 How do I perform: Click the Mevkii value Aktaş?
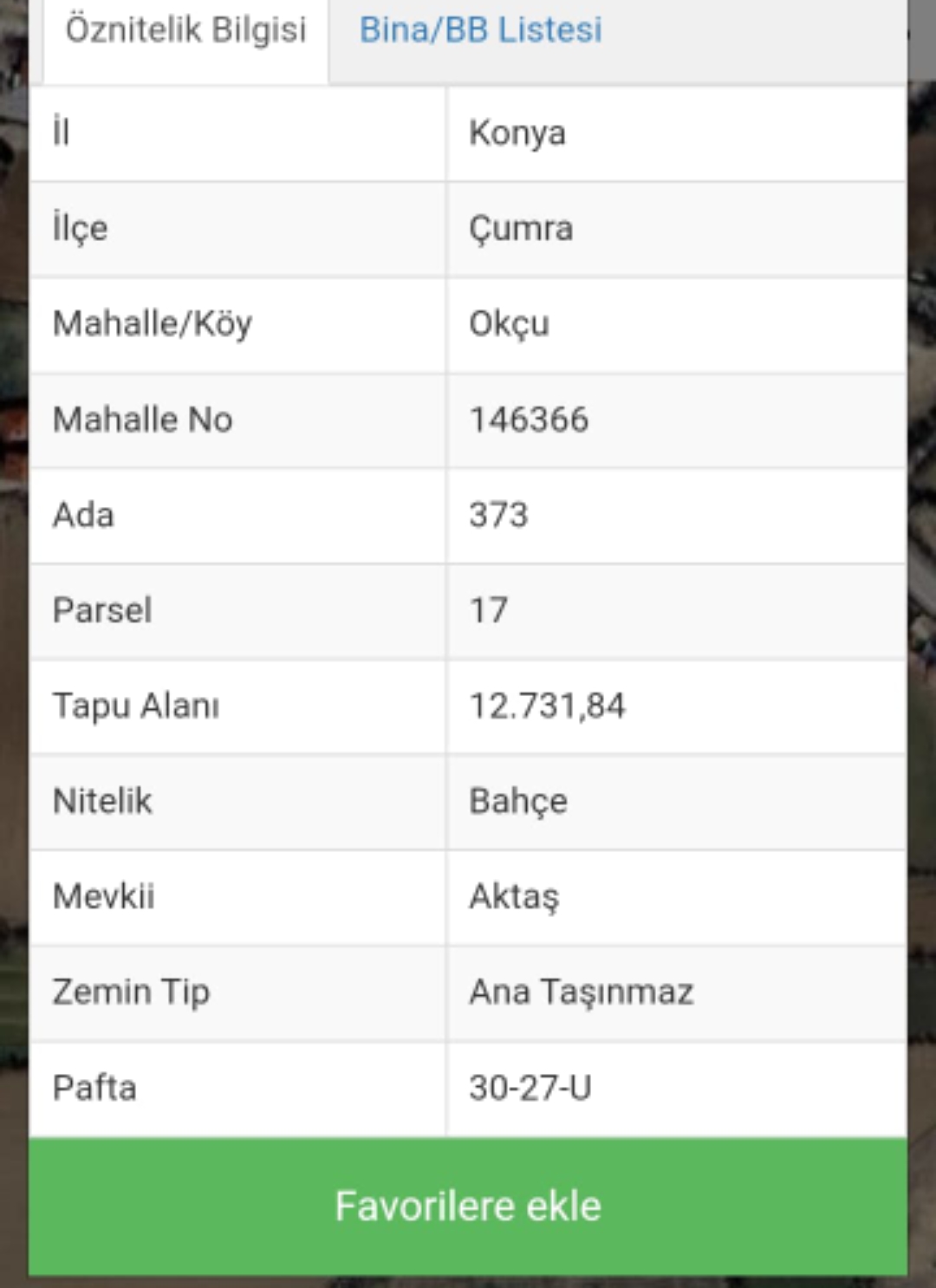coord(515,897)
